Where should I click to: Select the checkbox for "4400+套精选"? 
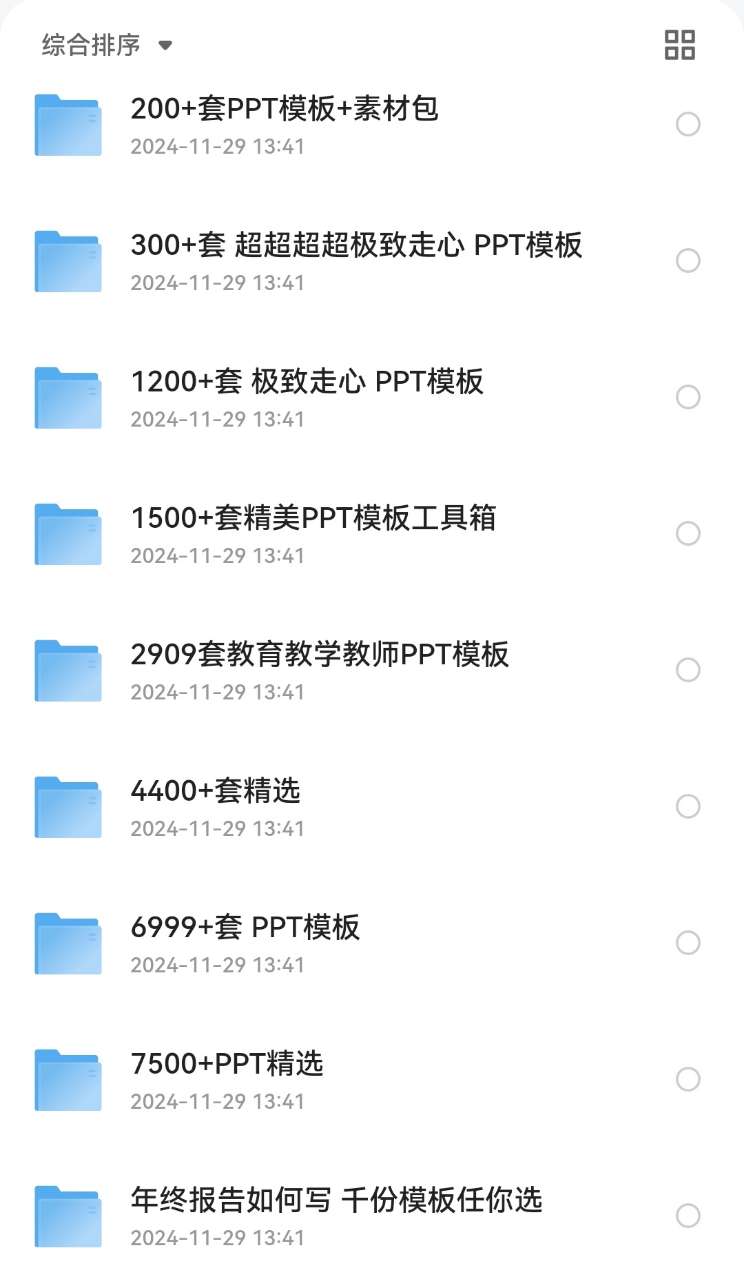688,806
